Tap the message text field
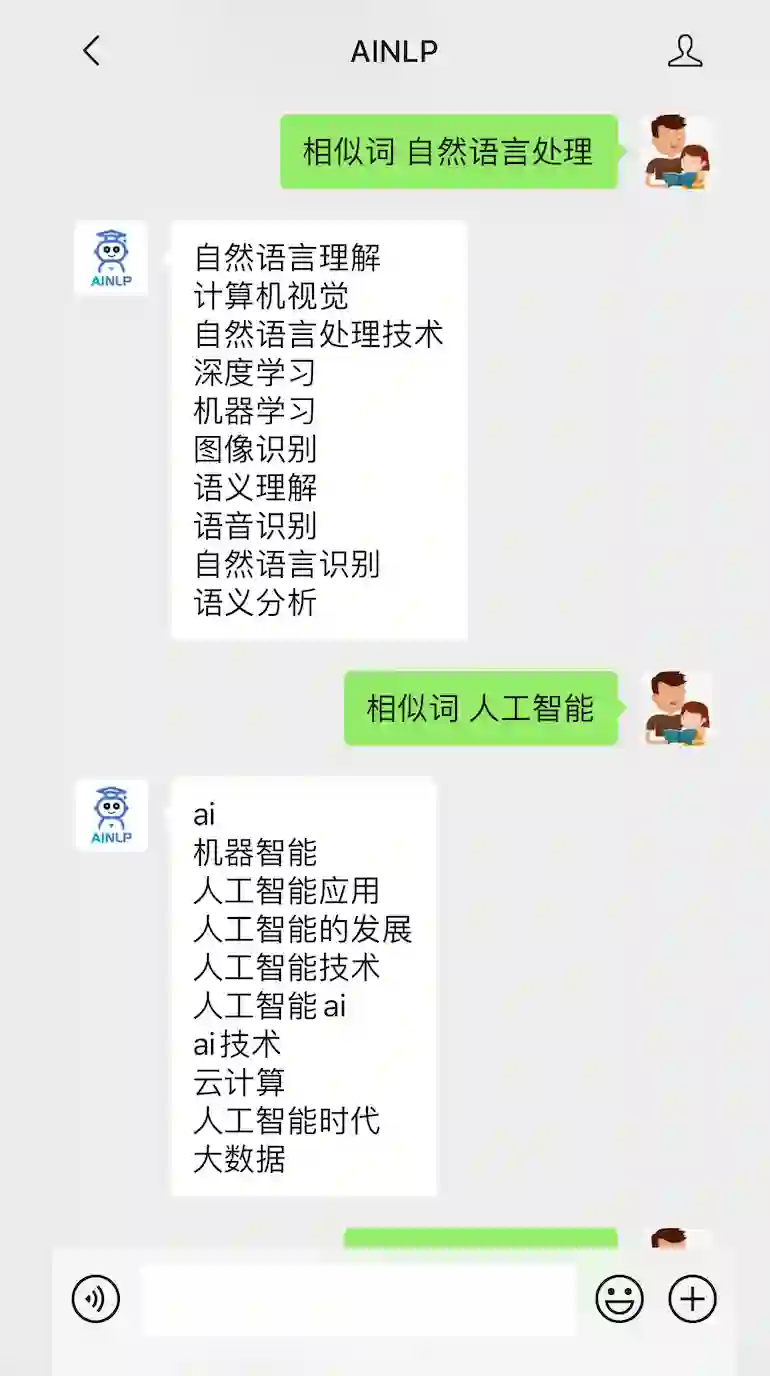The height and width of the screenshot is (1376, 770). point(358,1299)
